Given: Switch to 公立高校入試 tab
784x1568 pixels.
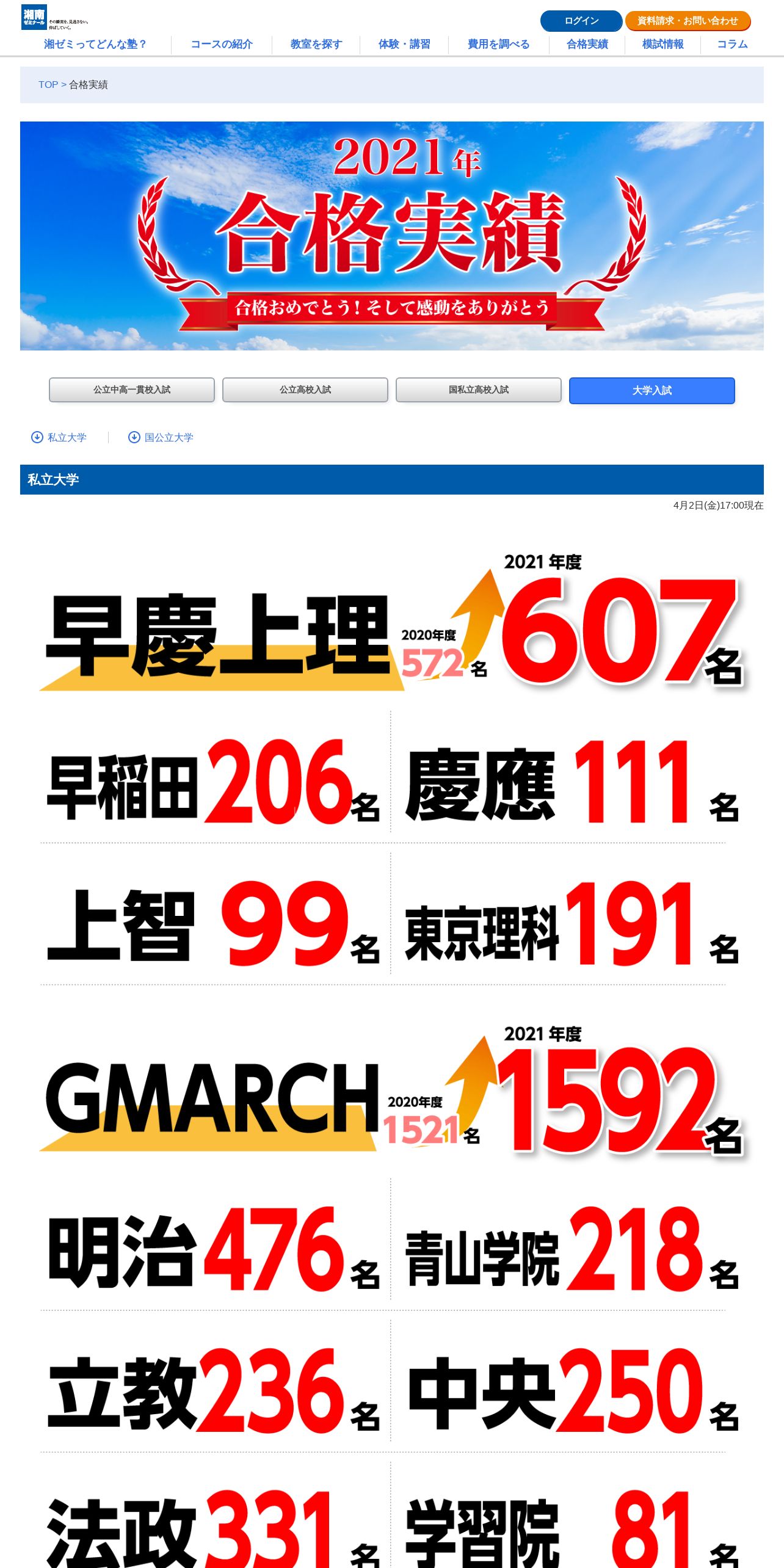Looking at the screenshot, I should click(305, 390).
